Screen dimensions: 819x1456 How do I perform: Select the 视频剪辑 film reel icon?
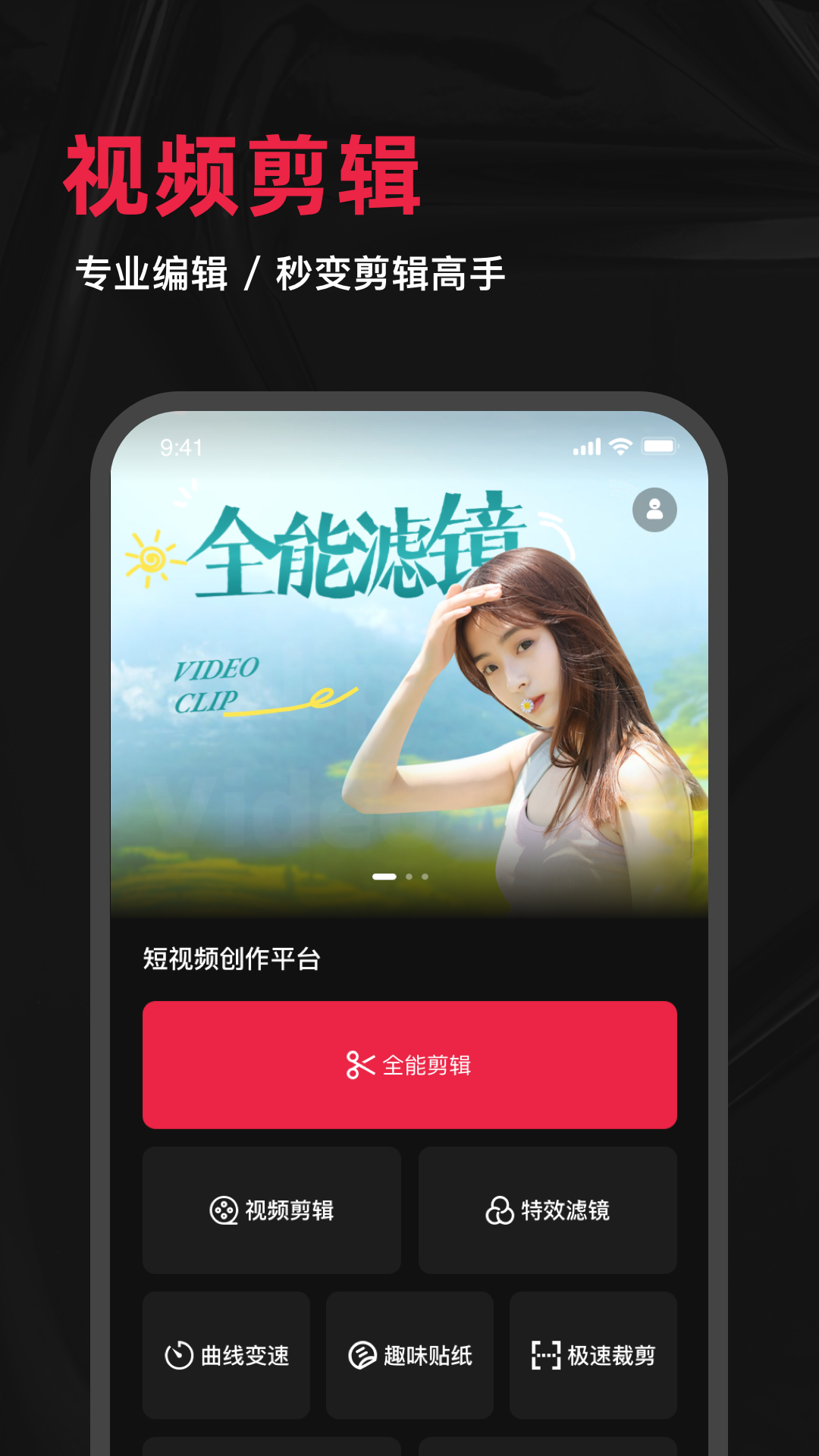223,1211
